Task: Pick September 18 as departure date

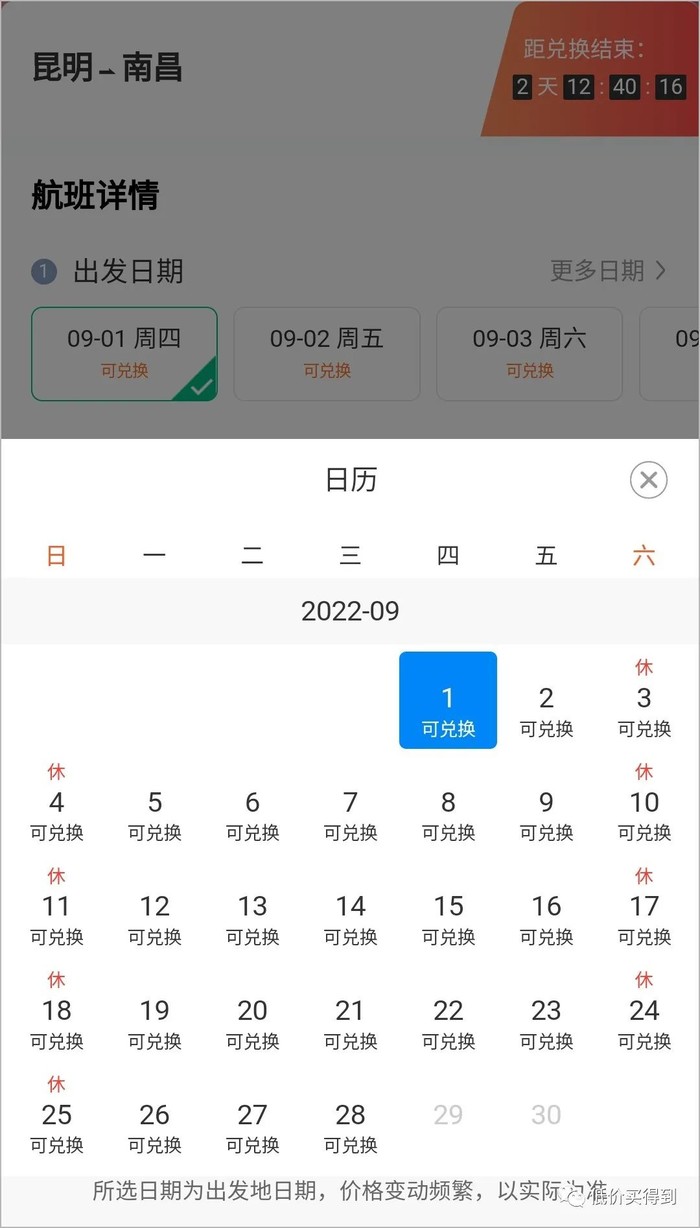Action: pos(56,1022)
